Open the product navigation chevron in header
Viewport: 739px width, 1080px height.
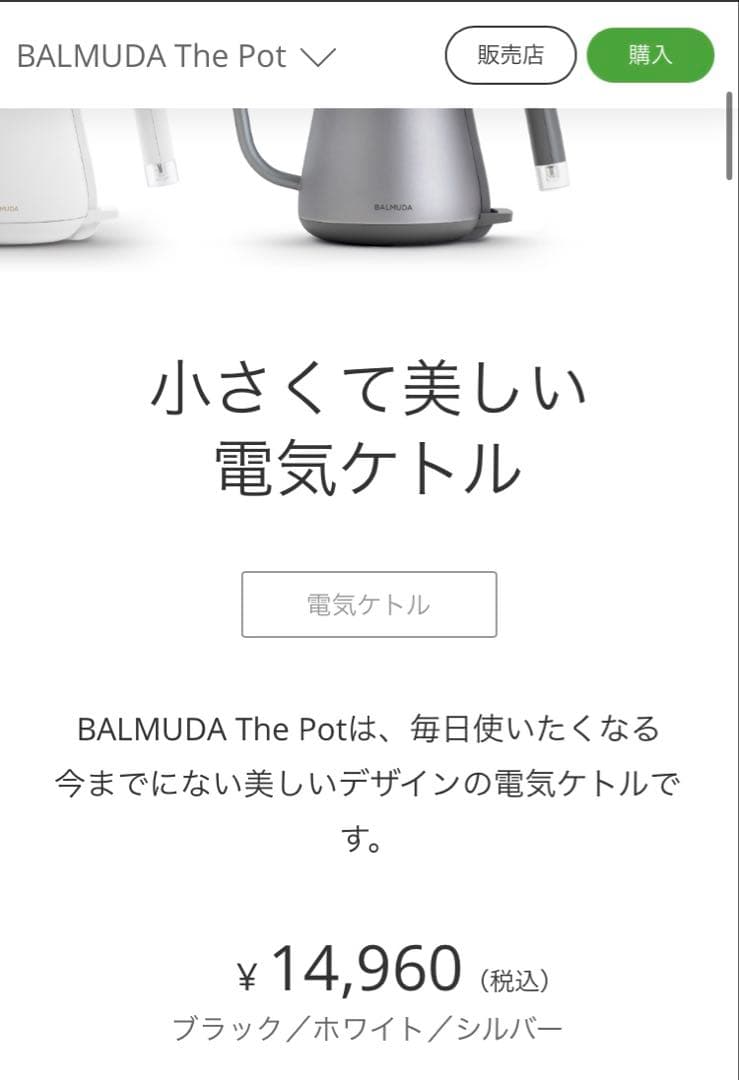pyautogui.click(x=317, y=57)
